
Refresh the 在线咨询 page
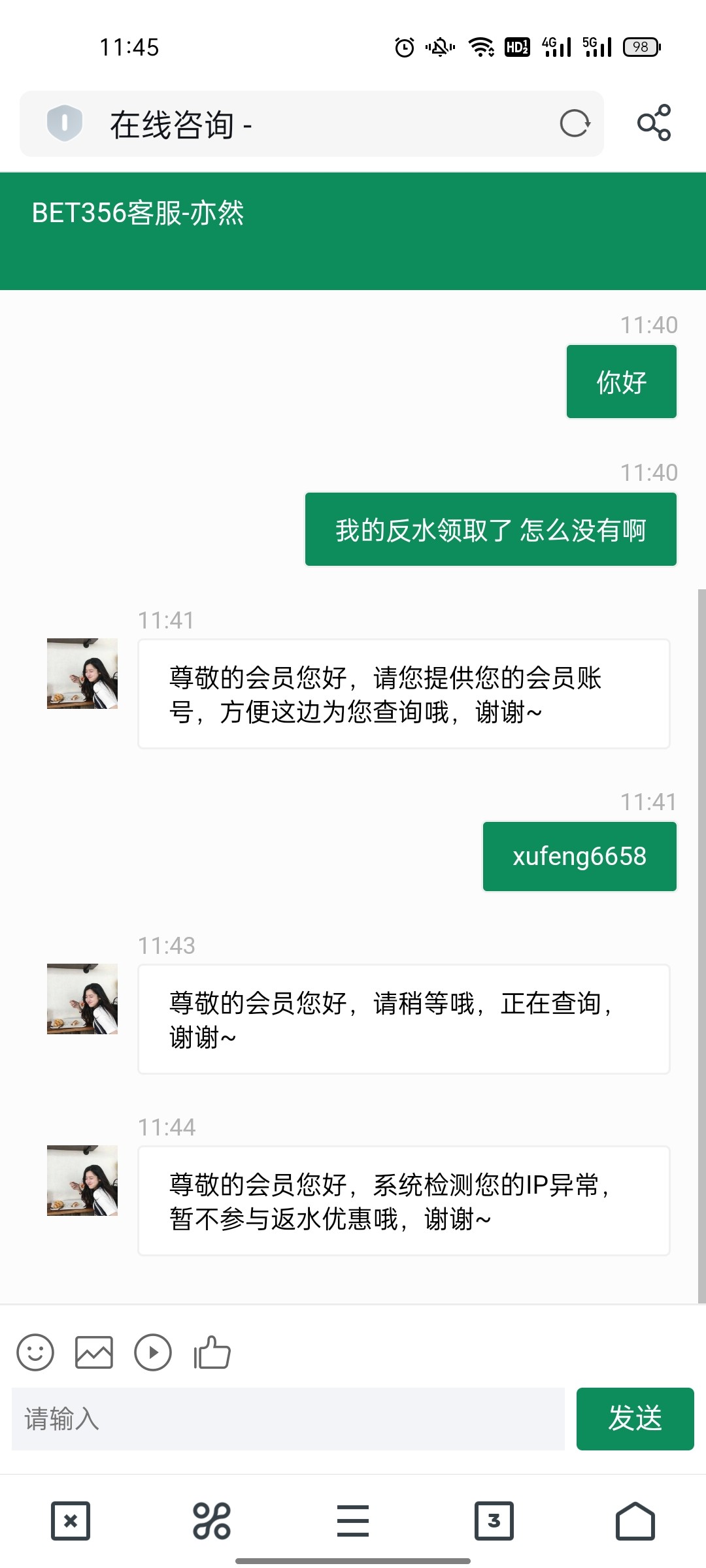click(x=574, y=123)
